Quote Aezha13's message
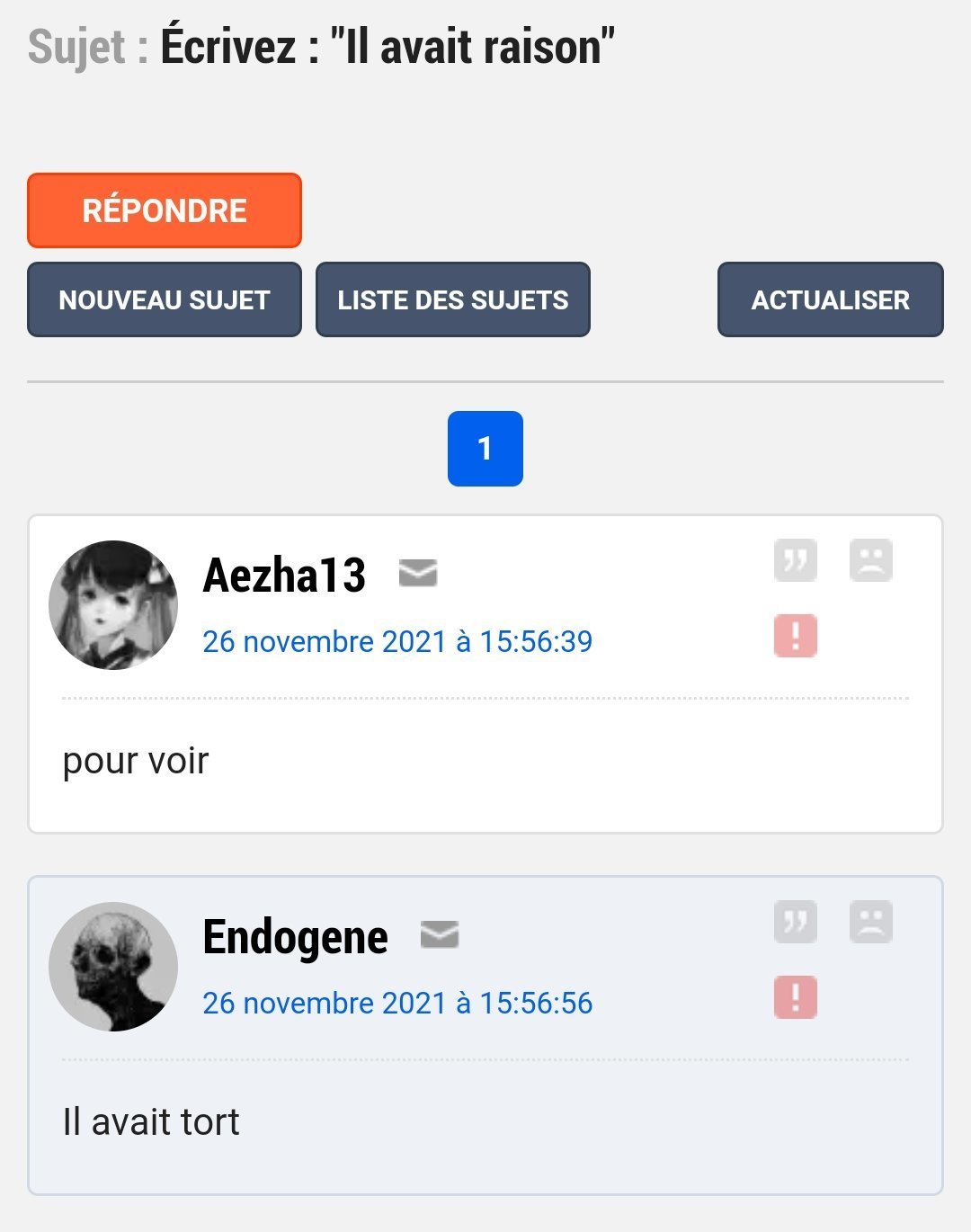Image resolution: width=971 pixels, height=1232 pixels. pyautogui.click(x=796, y=561)
